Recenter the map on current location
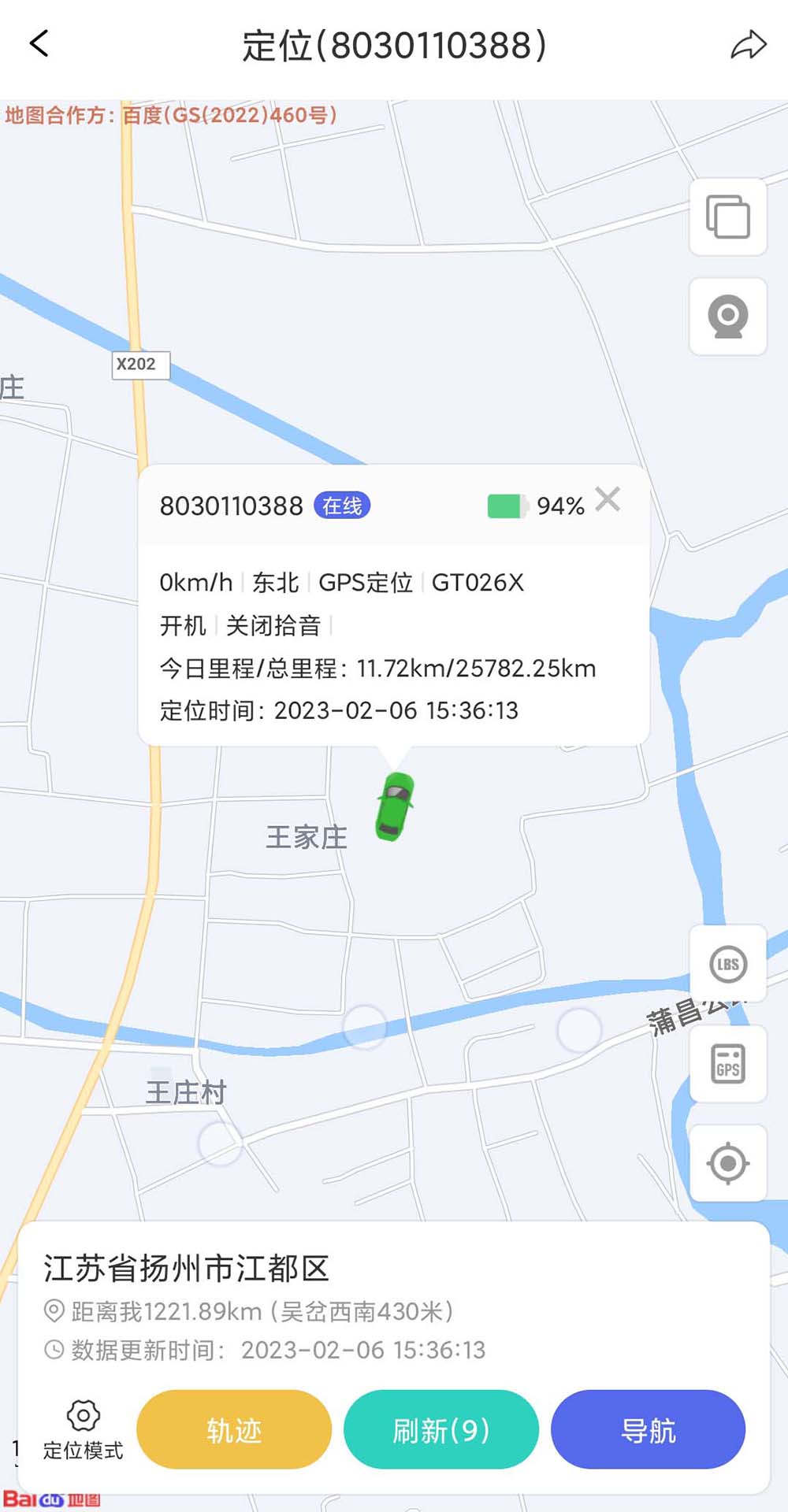Image resolution: width=788 pixels, height=1512 pixels. point(728,1163)
